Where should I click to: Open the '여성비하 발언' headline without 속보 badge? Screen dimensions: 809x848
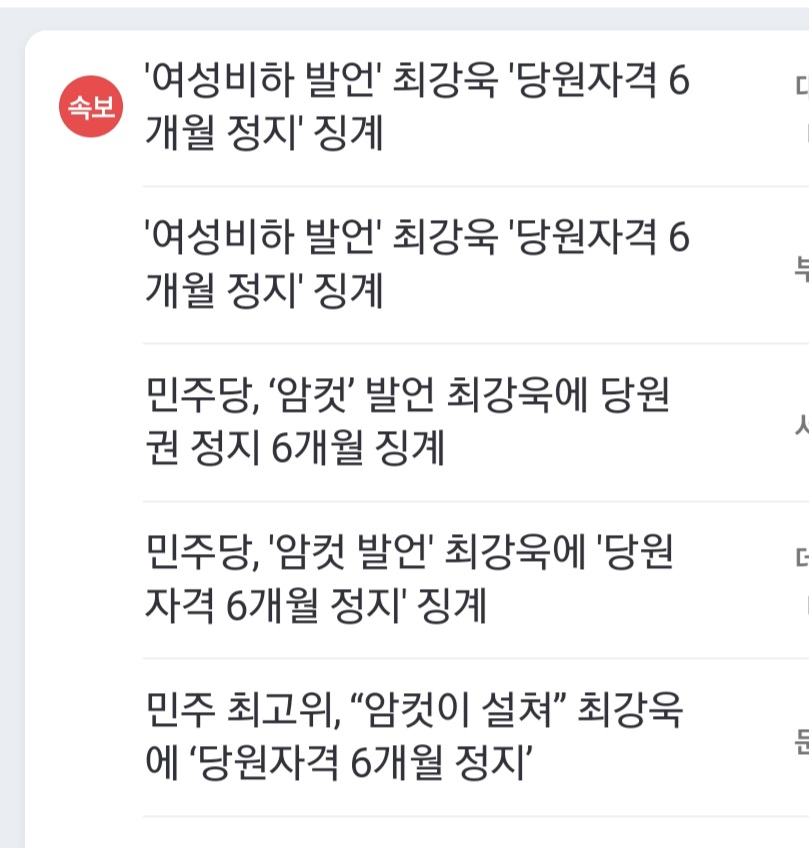coord(417,265)
